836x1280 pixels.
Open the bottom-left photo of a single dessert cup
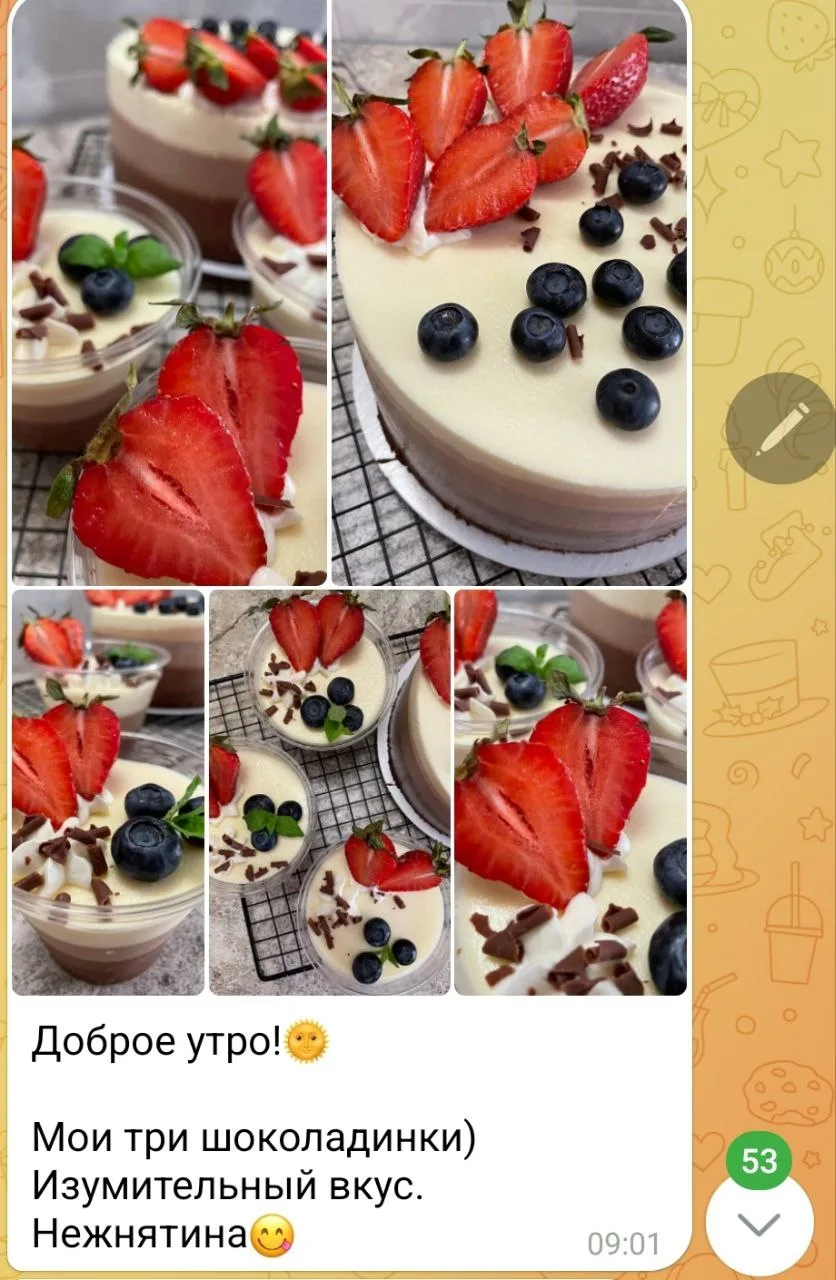[108, 792]
